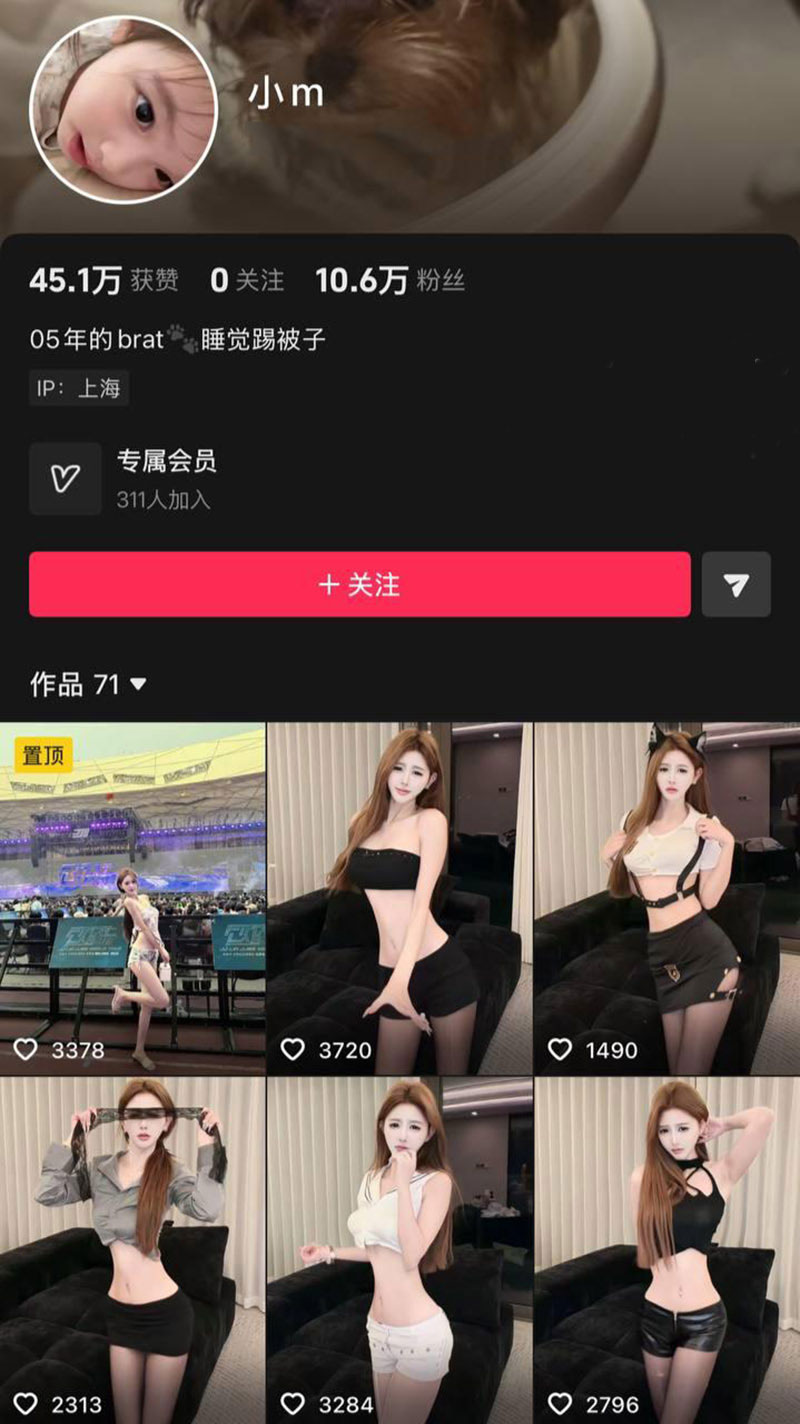The width and height of the screenshot is (800, 1424).
Task: Open the video with 2796 likes
Action: click(x=667, y=1250)
